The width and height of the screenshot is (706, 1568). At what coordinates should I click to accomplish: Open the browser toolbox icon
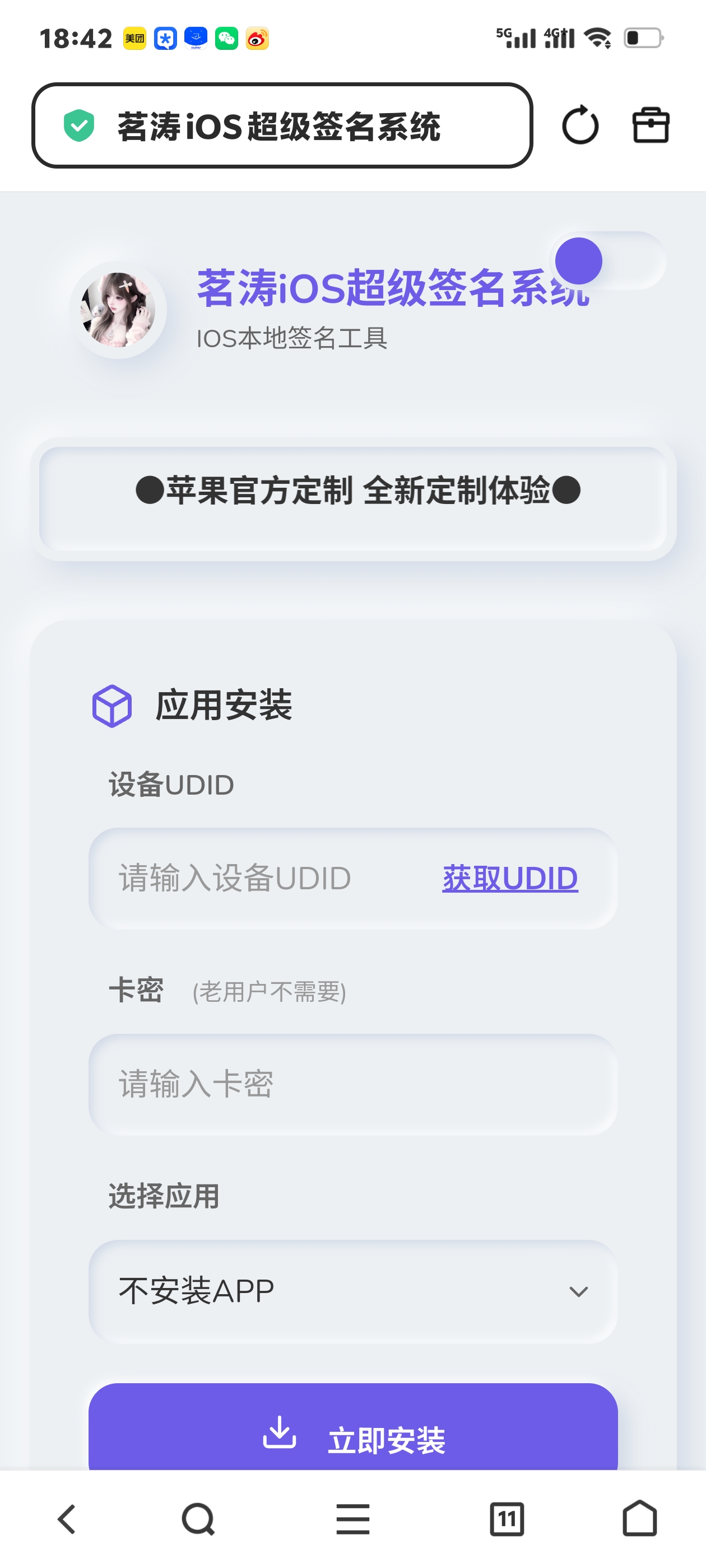point(650,126)
